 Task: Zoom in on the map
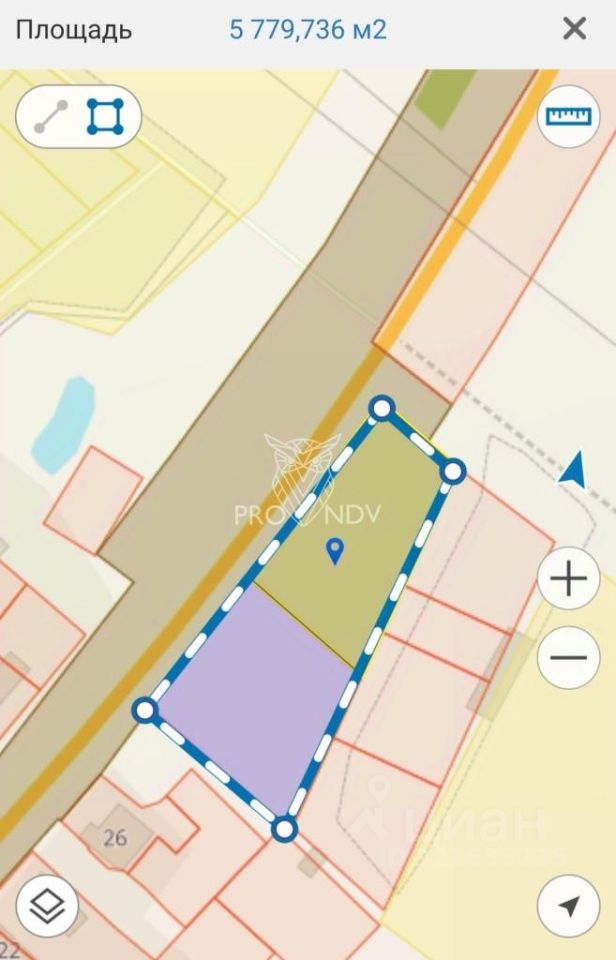568,579
